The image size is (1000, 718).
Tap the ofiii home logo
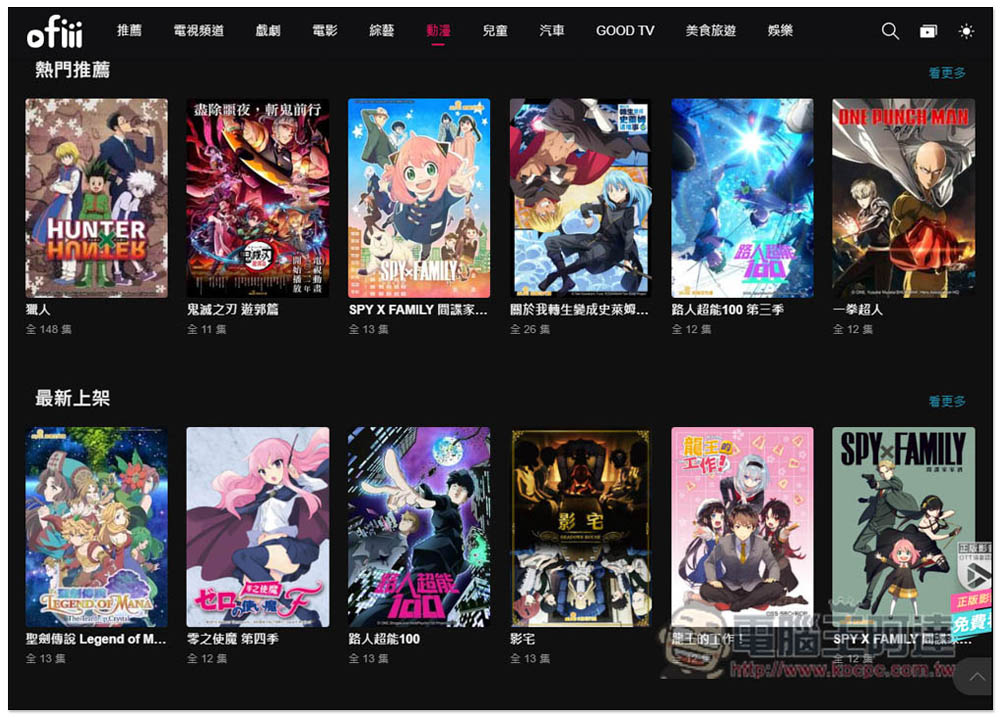(x=54, y=33)
